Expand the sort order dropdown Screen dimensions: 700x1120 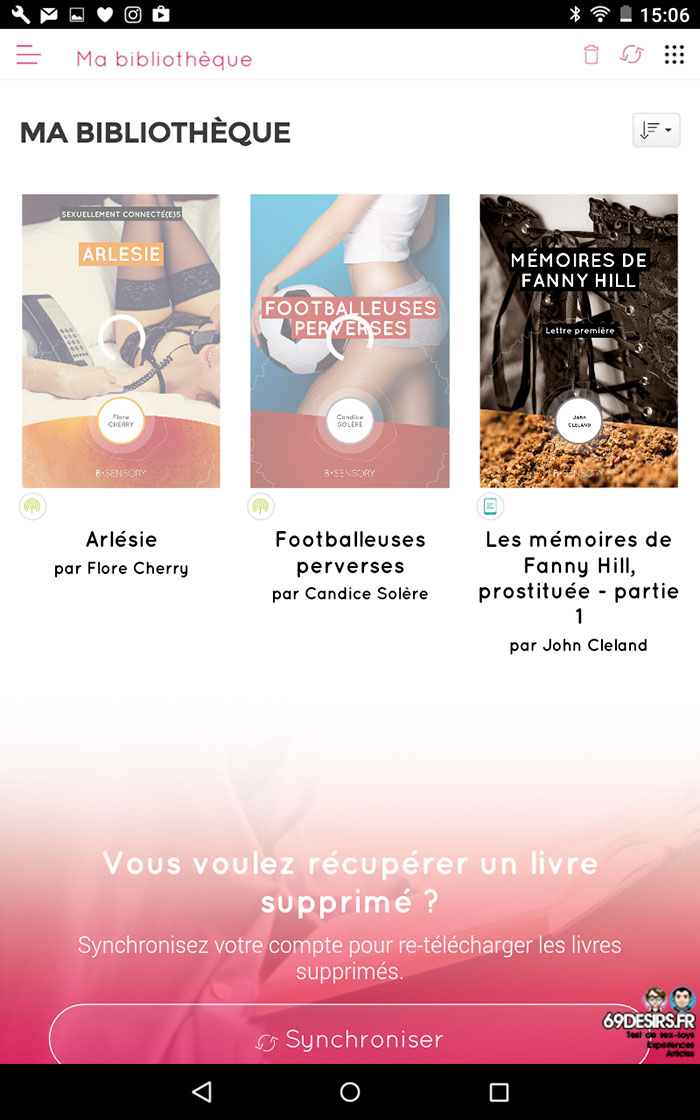tap(656, 130)
